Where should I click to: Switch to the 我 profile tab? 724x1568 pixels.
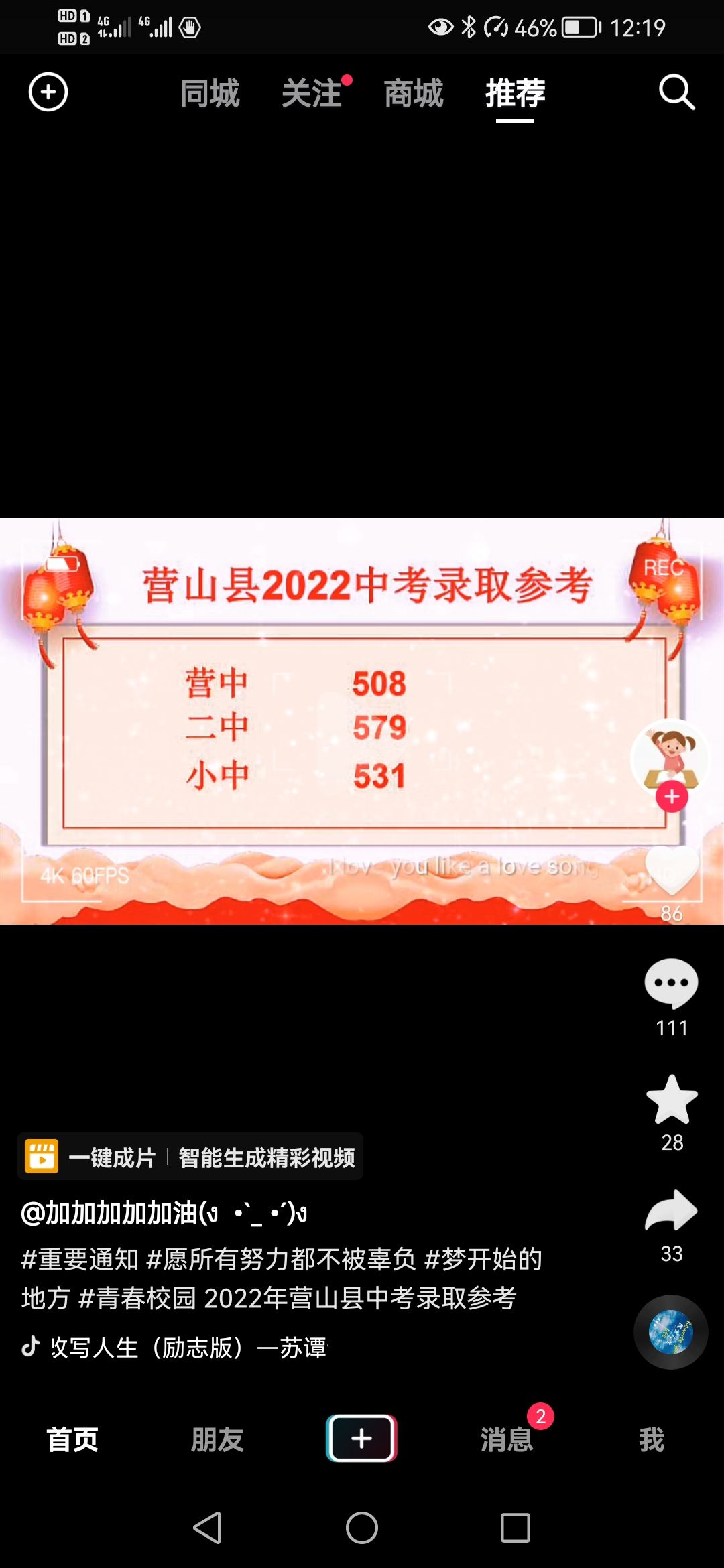pyautogui.click(x=651, y=1439)
